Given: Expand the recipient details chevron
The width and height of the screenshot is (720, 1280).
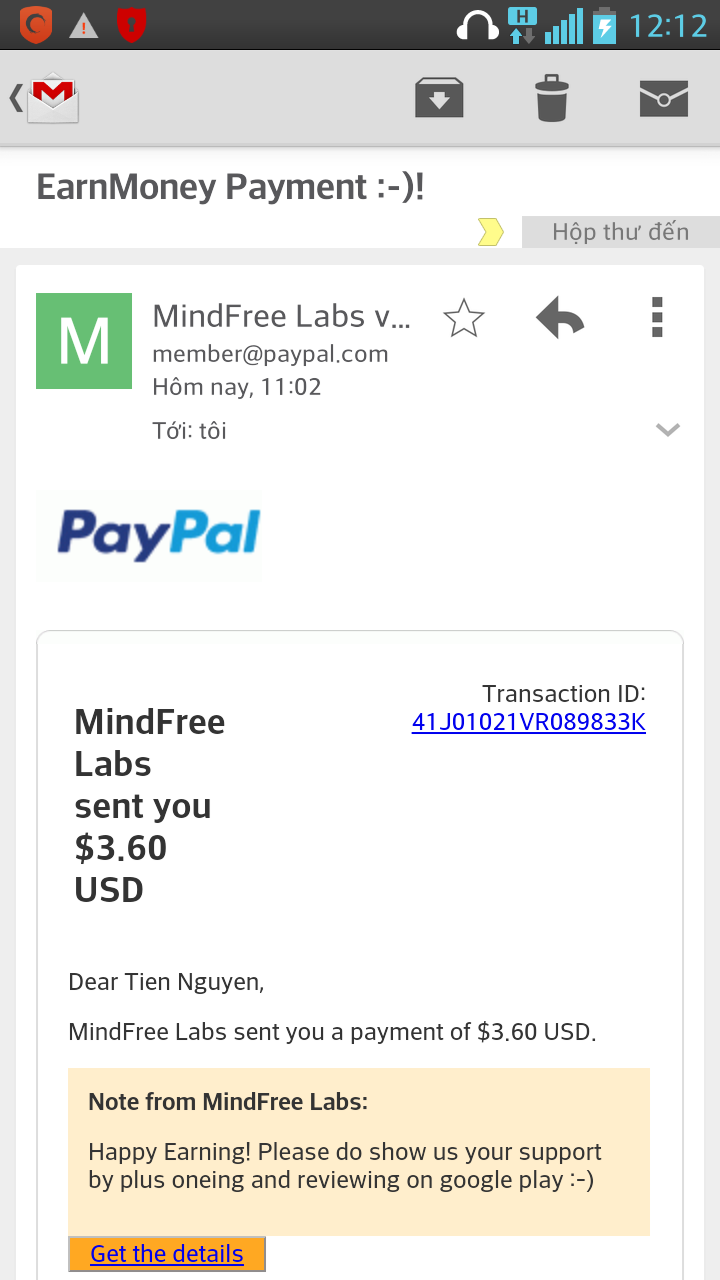Looking at the screenshot, I should pyautogui.click(x=667, y=430).
